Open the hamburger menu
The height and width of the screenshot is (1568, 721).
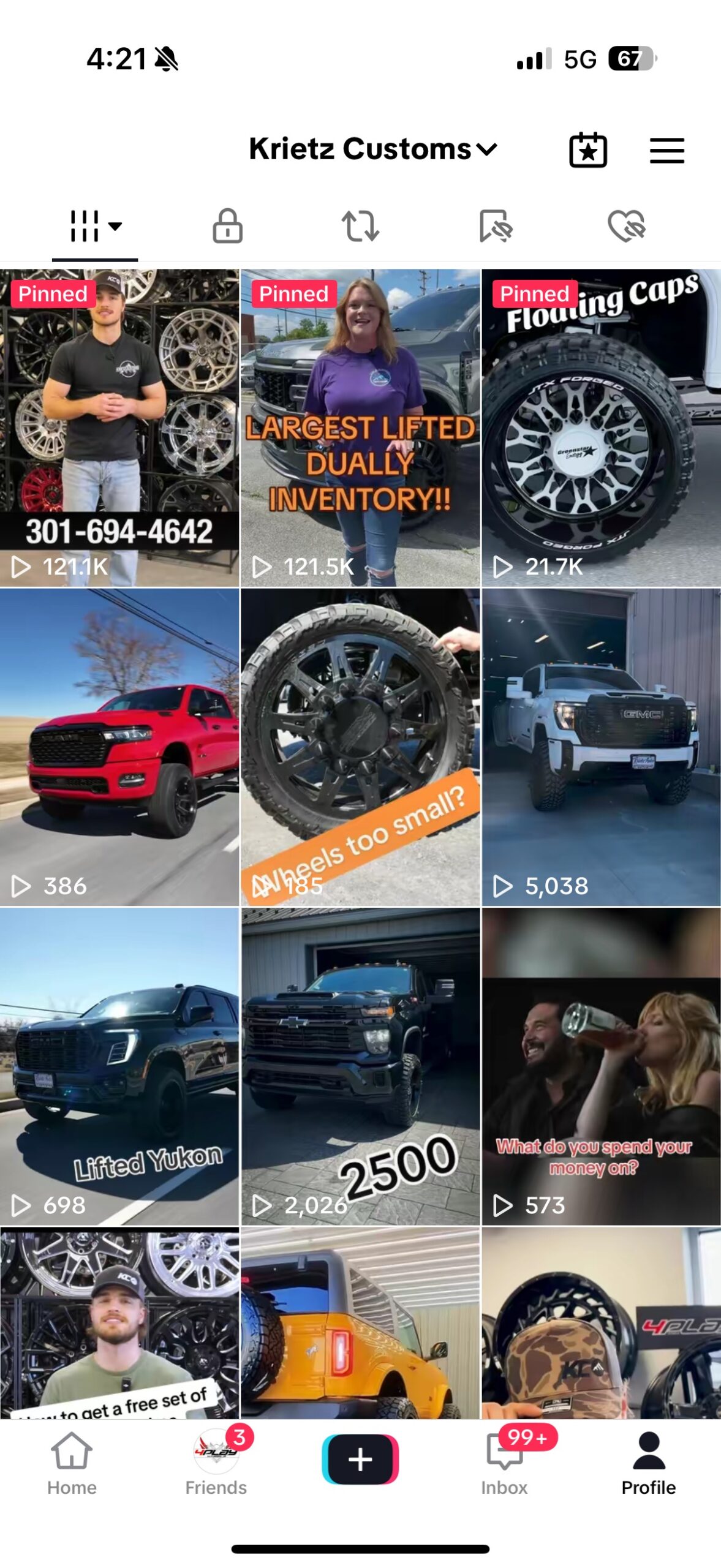[x=666, y=150]
